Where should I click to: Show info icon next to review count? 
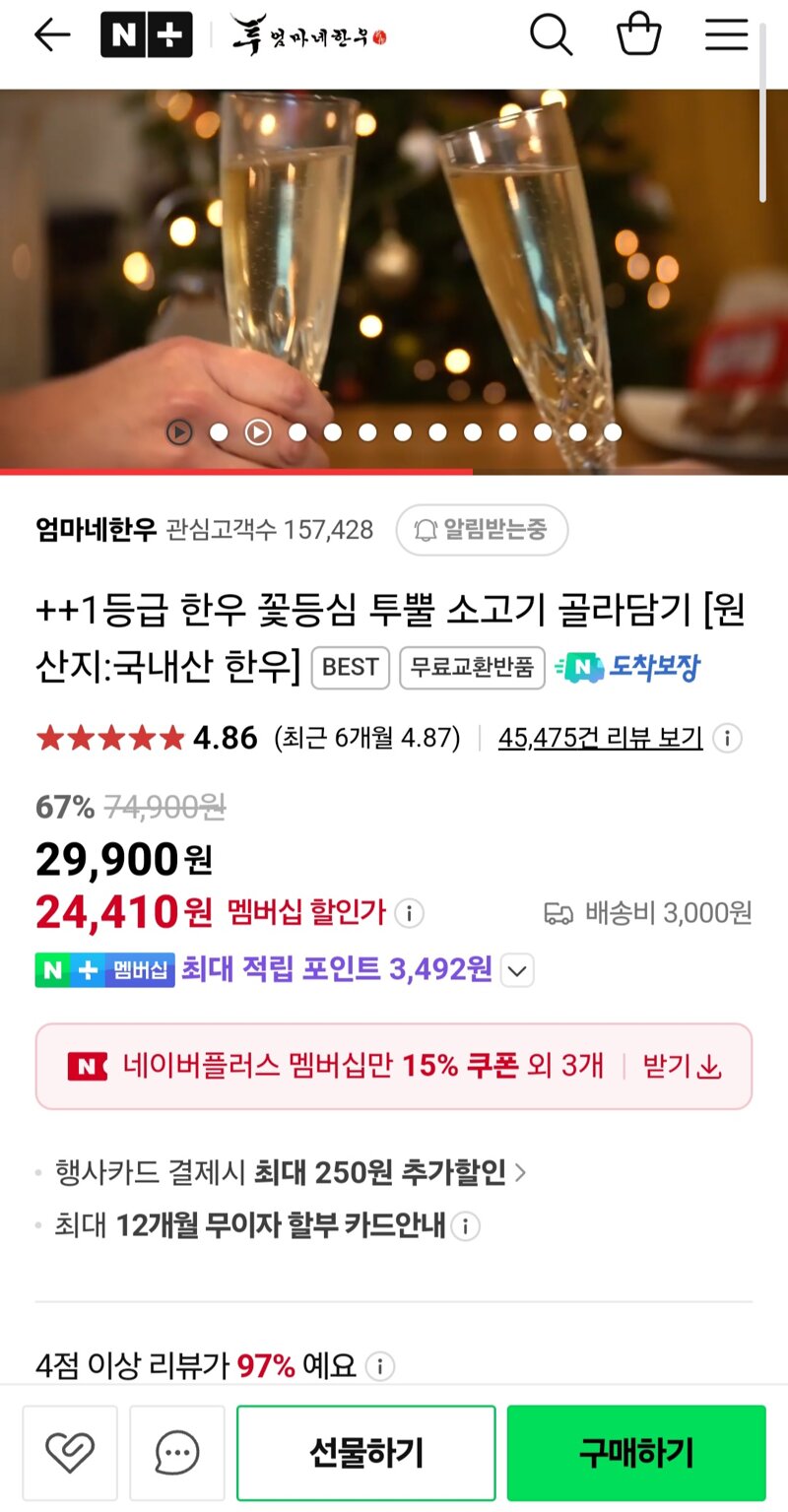coord(727,738)
